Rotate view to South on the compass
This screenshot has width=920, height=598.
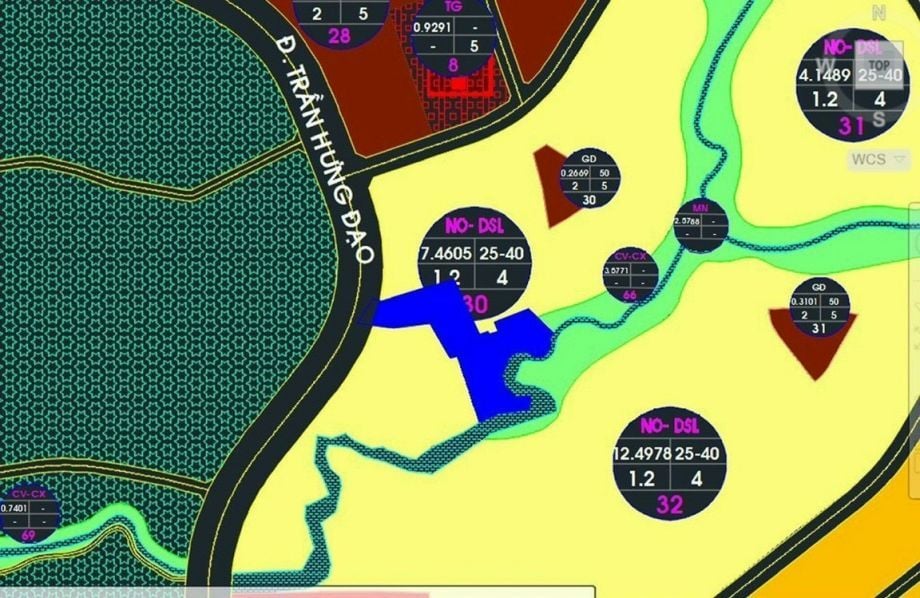tap(878, 120)
